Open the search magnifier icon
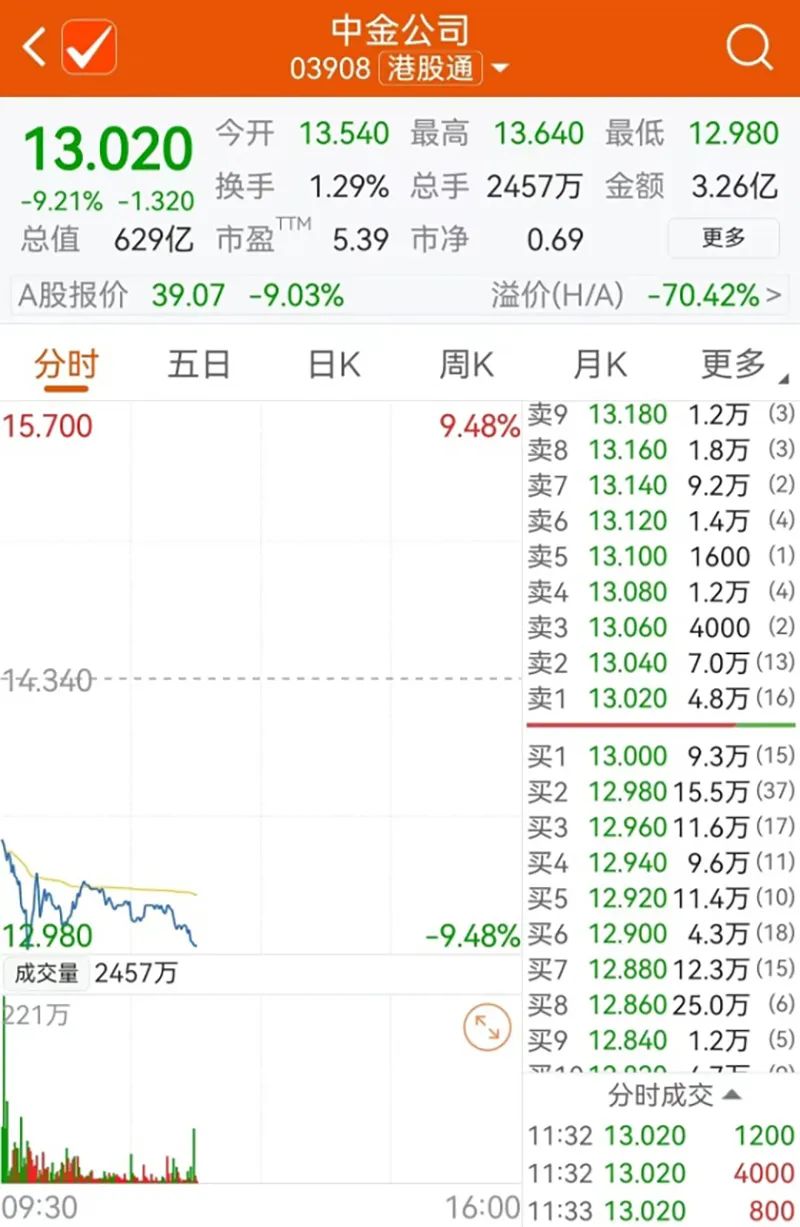 click(748, 47)
